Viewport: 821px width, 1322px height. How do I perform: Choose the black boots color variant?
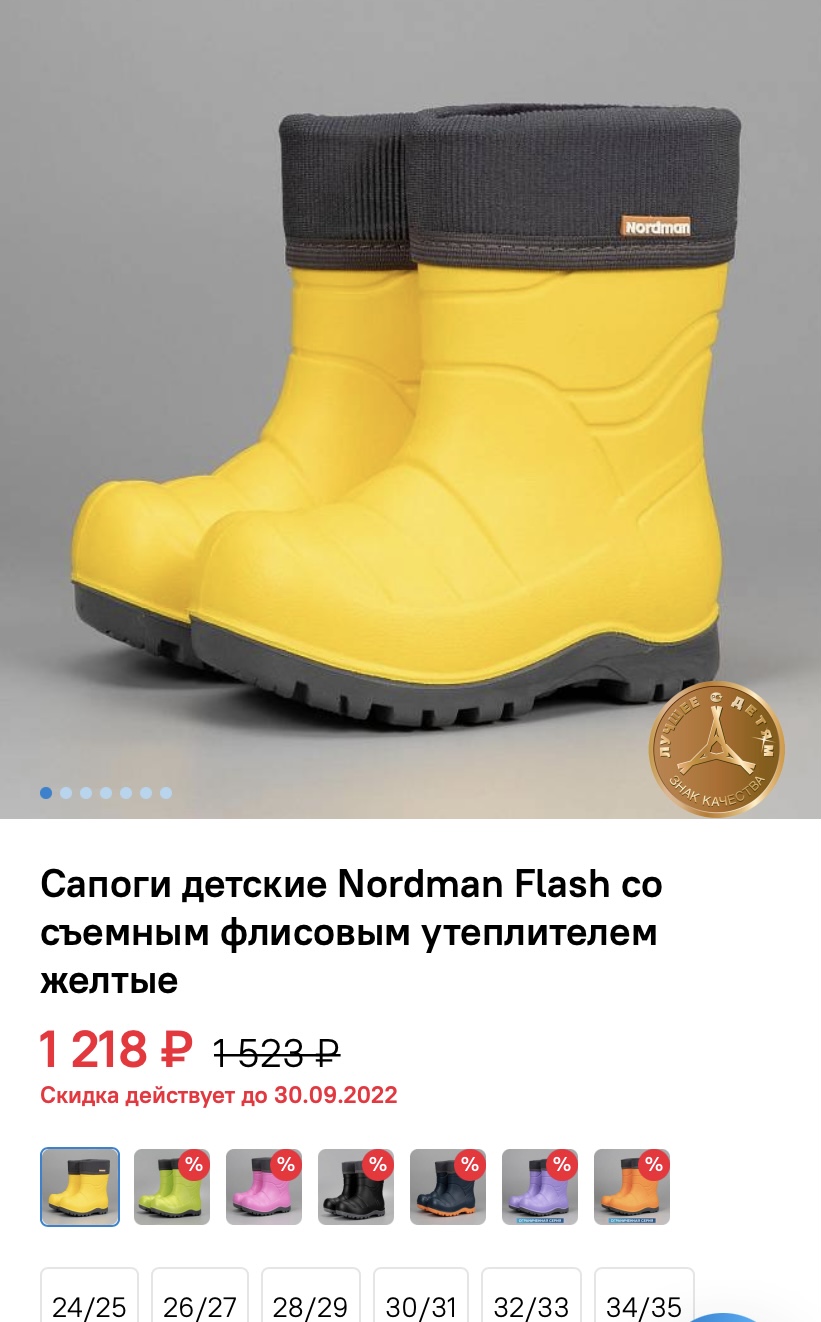pyautogui.click(x=356, y=1187)
